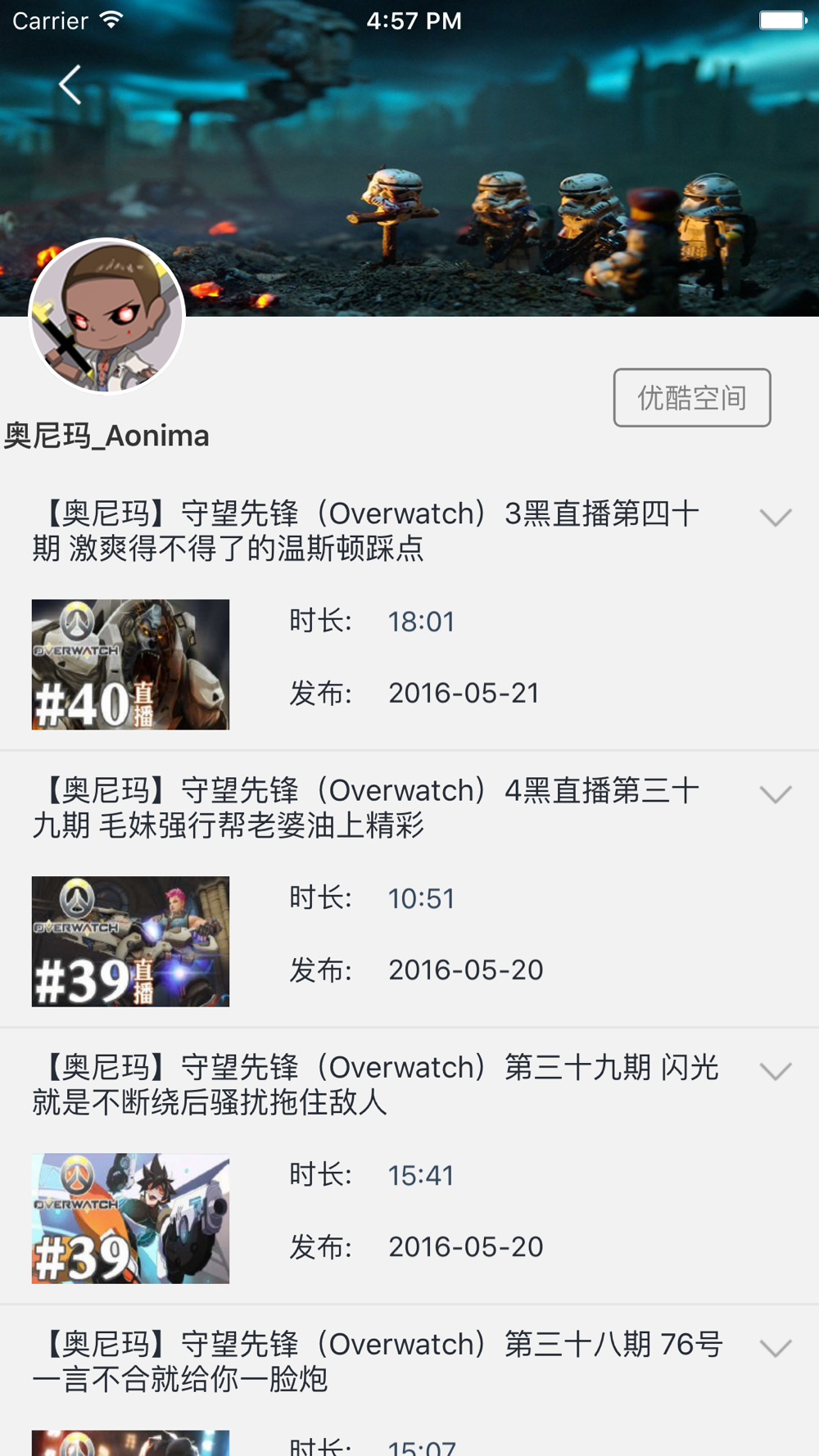The height and width of the screenshot is (1456, 819).
Task: Expand the 第三十八期 76号 video entry
Action: [x=775, y=1347]
